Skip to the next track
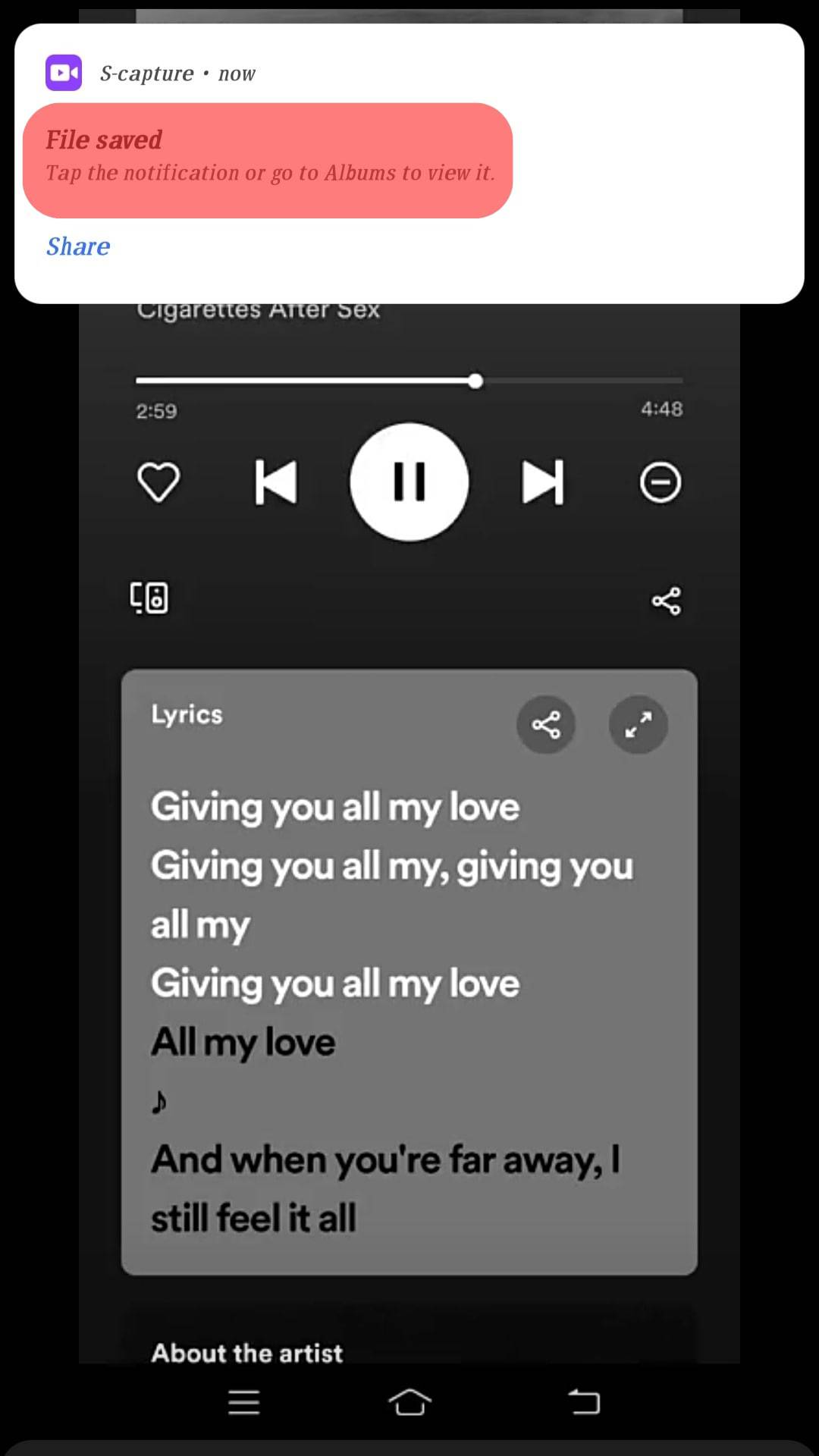This screenshot has width=819, height=1456. click(543, 482)
